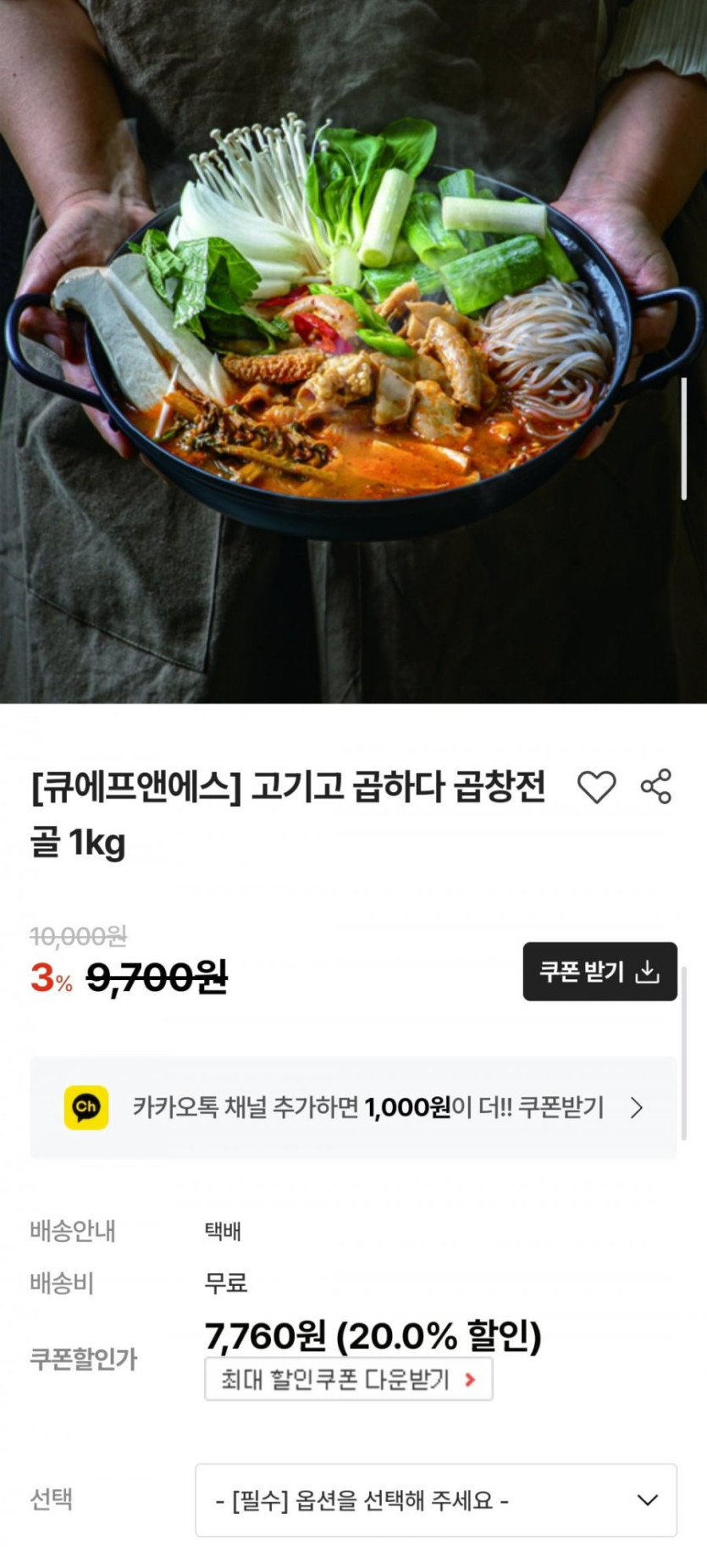Add the 곱창전골 product to wishlist
The height and width of the screenshot is (1568, 707).
(x=596, y=787)
